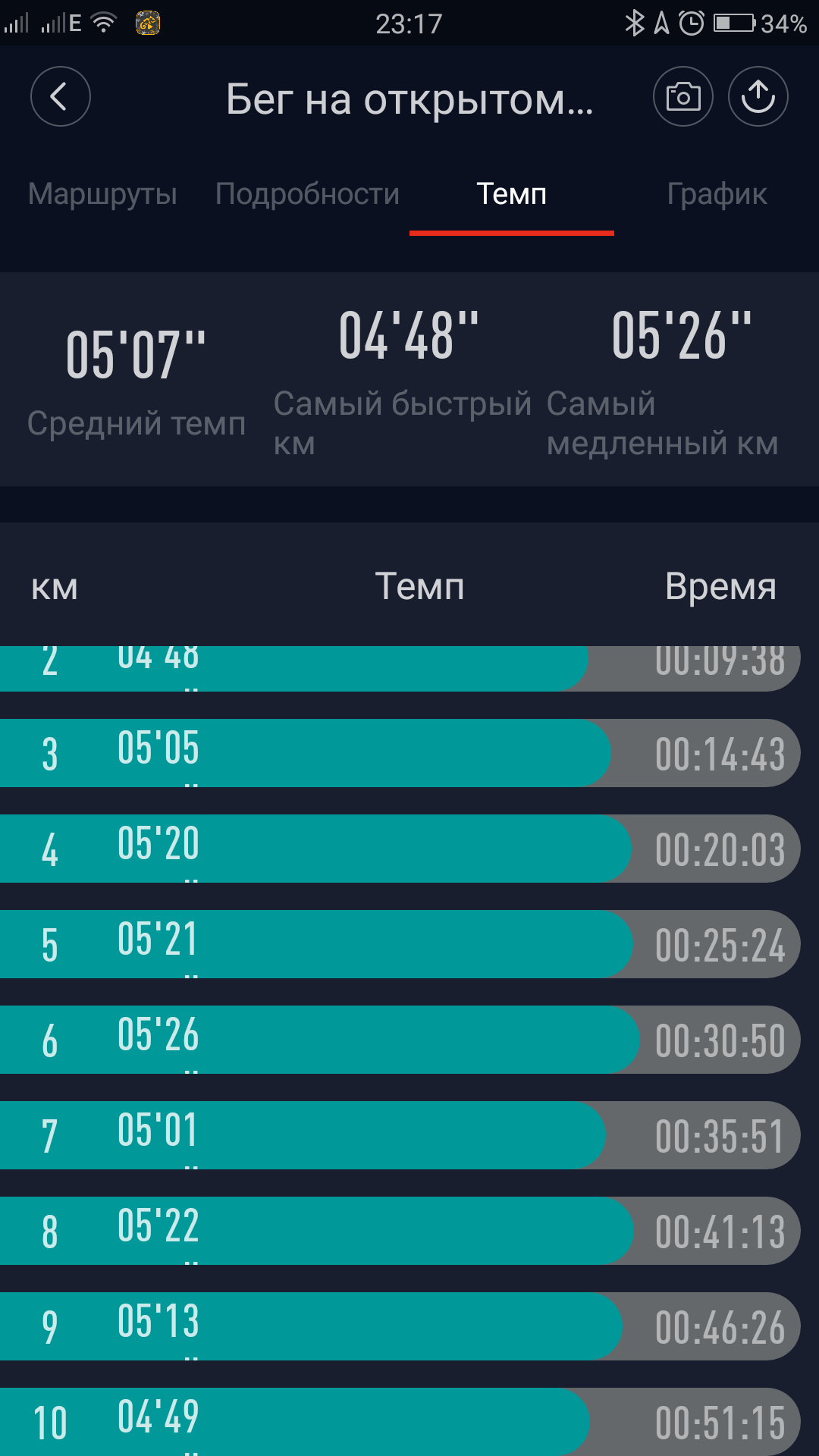This screenshot has width=819, height=1456.
Task: Go back using the arrow icon
Action: click(61, 96)
